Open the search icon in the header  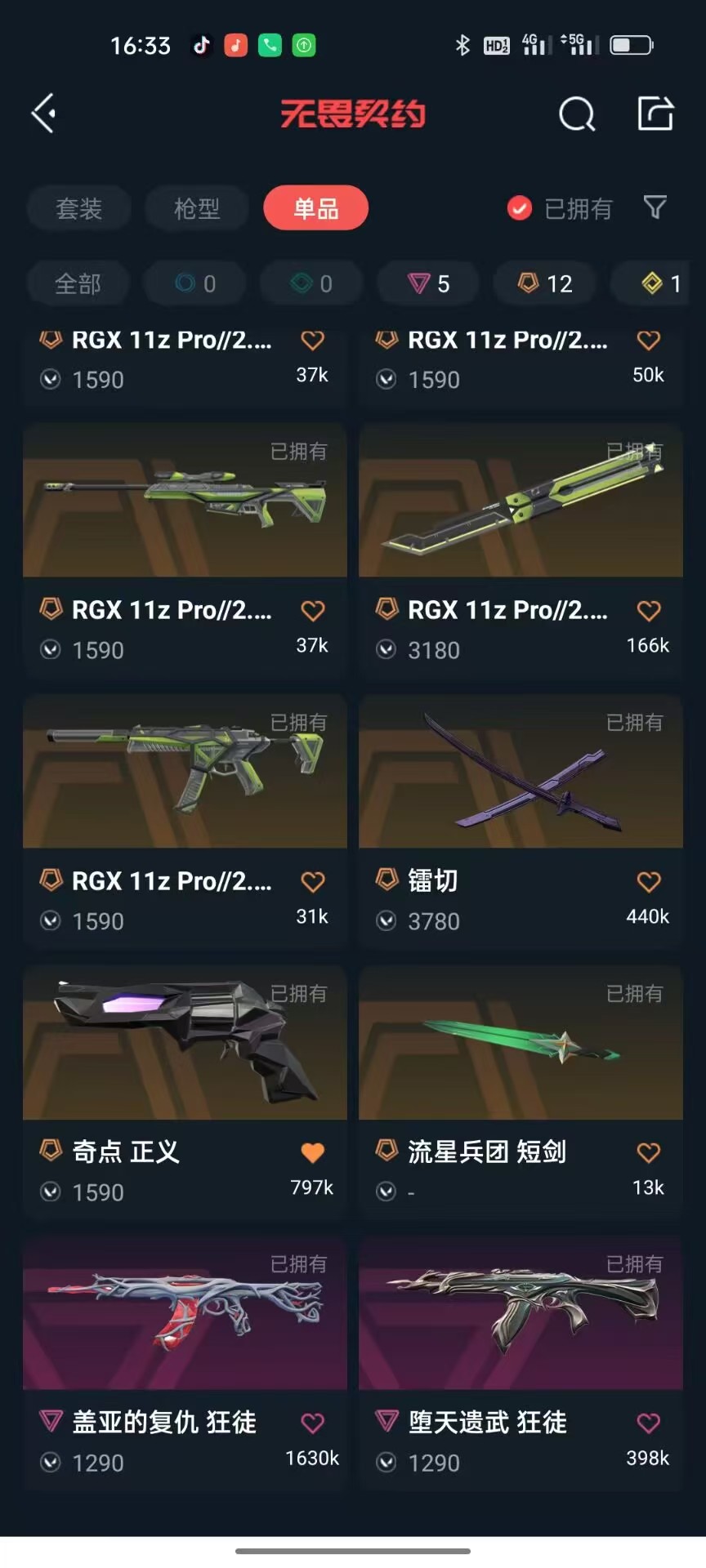tap(577, 114)
